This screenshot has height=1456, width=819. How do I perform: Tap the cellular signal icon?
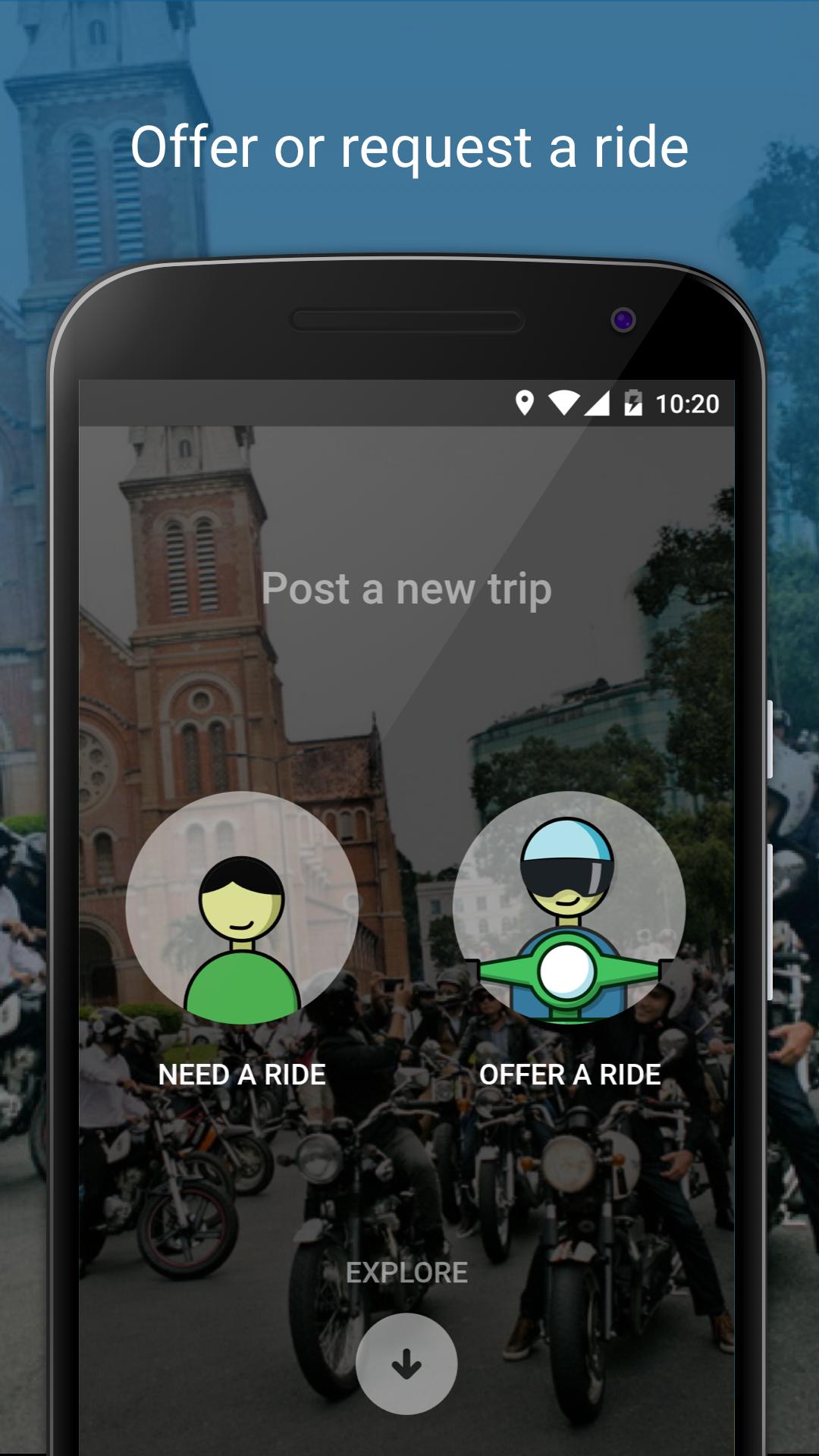[x=598, y=404]
